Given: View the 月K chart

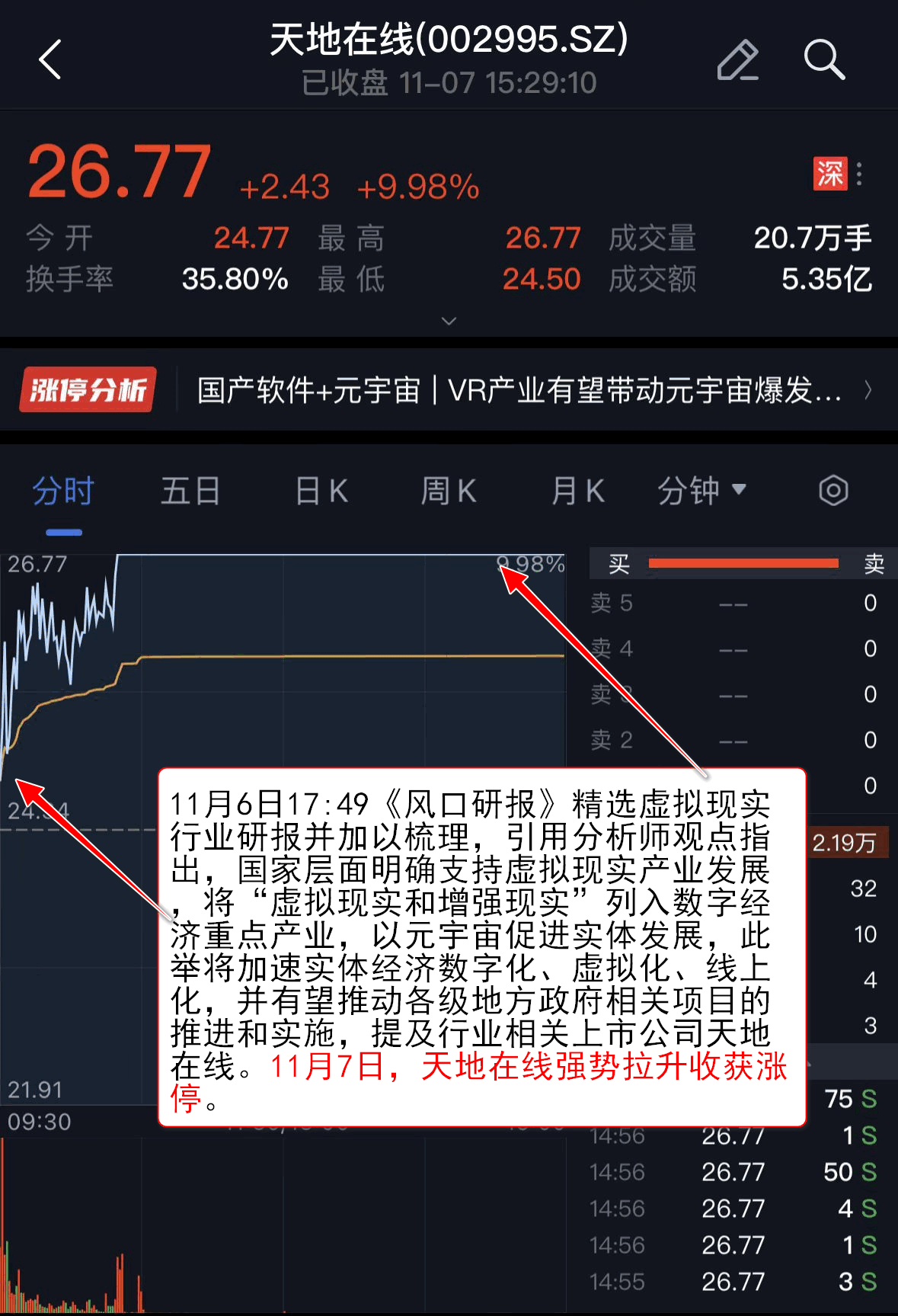Looking at the screenshot, I should (577, 491).
